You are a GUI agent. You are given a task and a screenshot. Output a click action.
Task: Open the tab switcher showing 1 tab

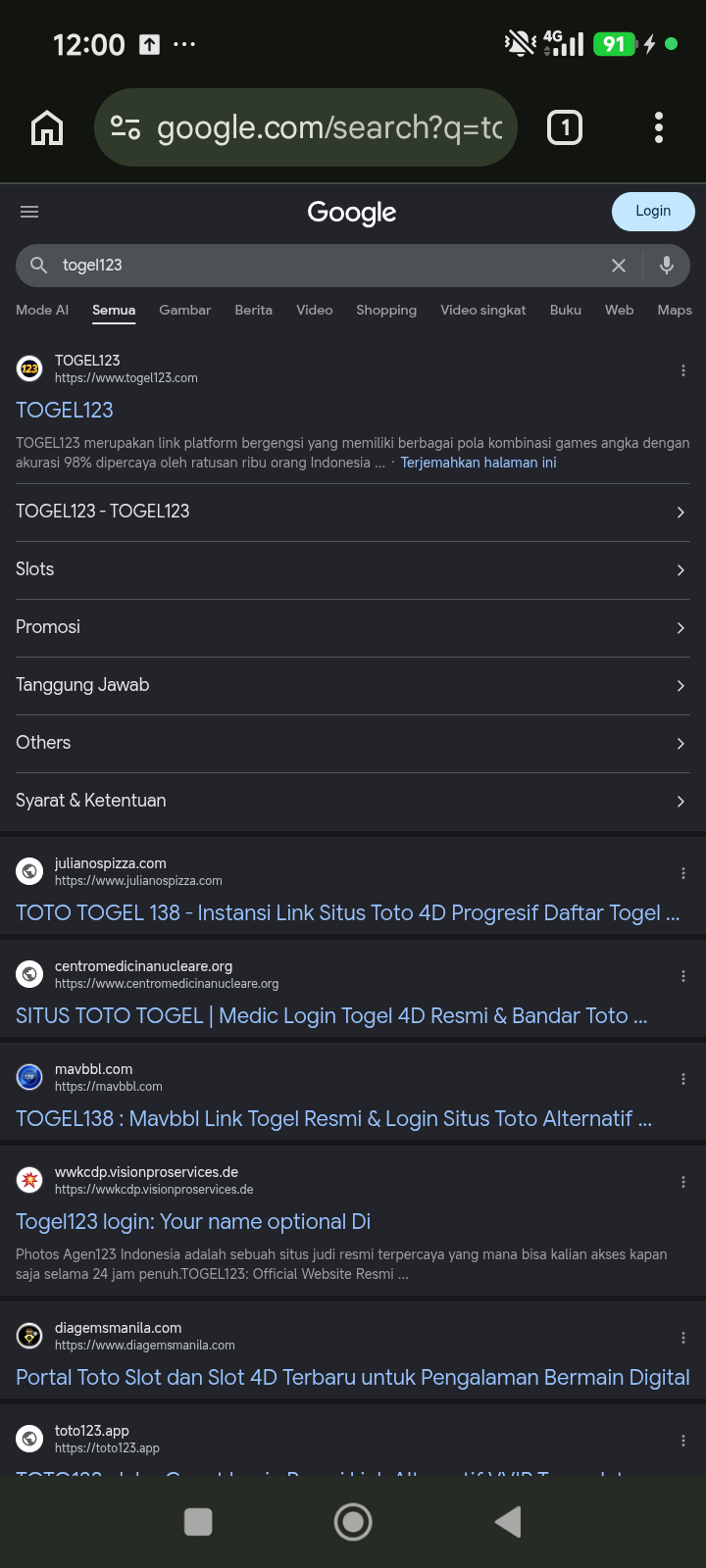point(564,127)
